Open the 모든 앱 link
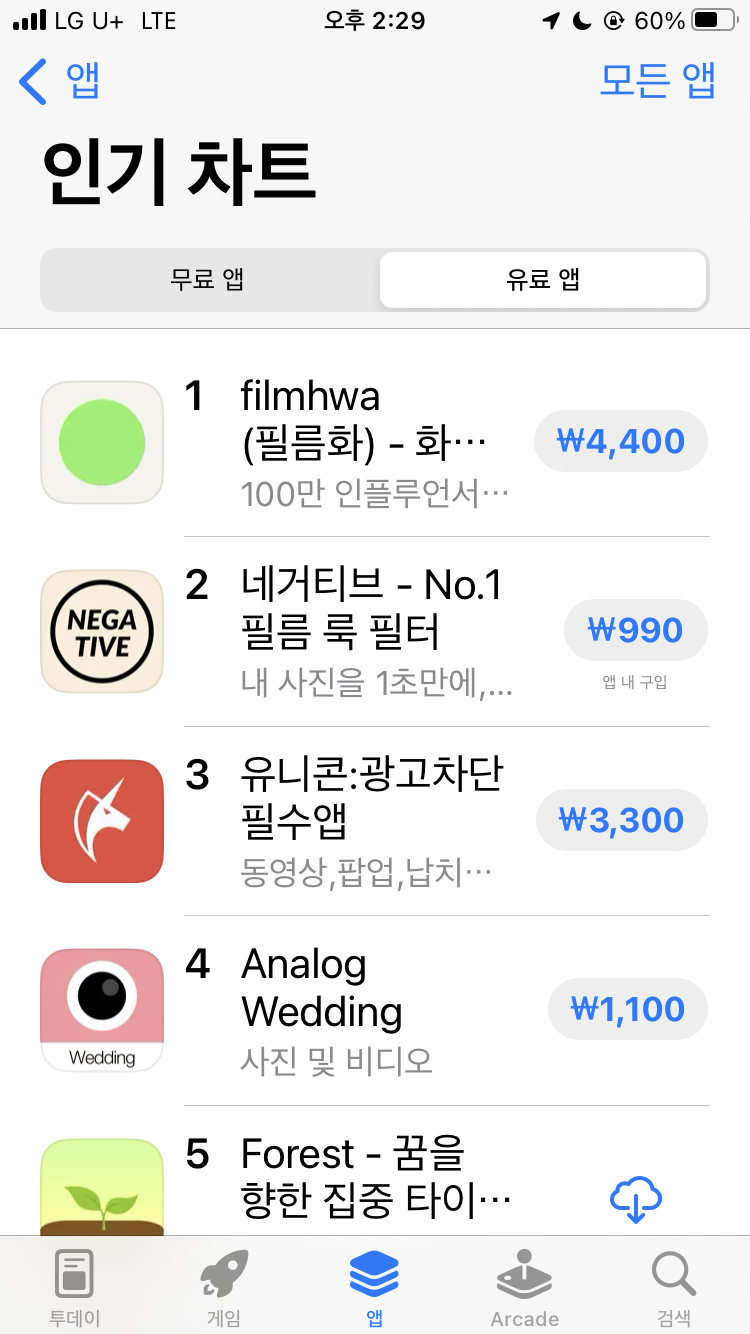The height and width of the screenshot is (1334, 750). click(657, 83)
